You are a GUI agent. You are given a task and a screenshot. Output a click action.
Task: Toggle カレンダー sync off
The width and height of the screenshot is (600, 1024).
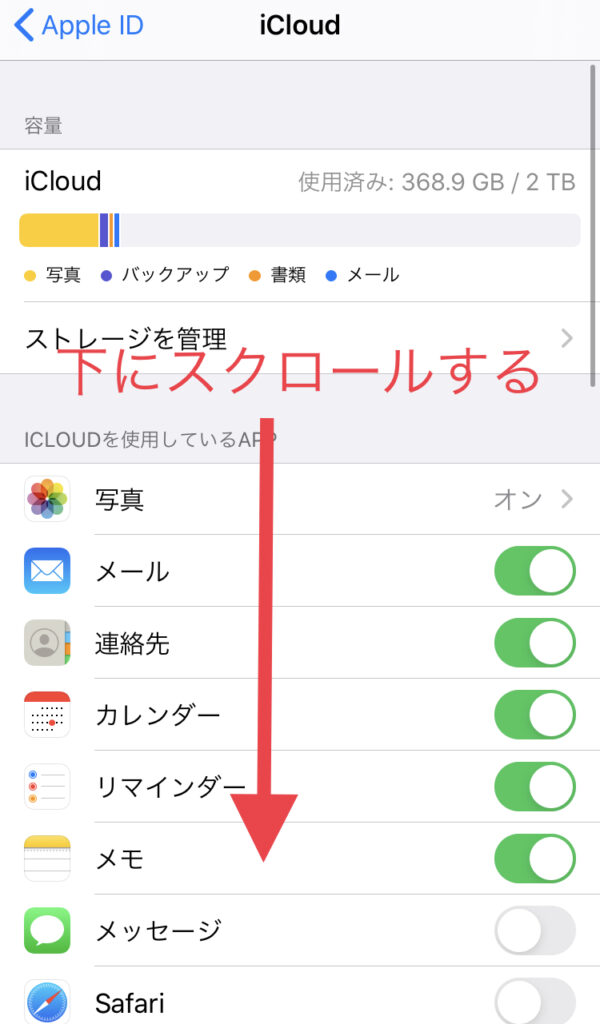coord(535,715)
